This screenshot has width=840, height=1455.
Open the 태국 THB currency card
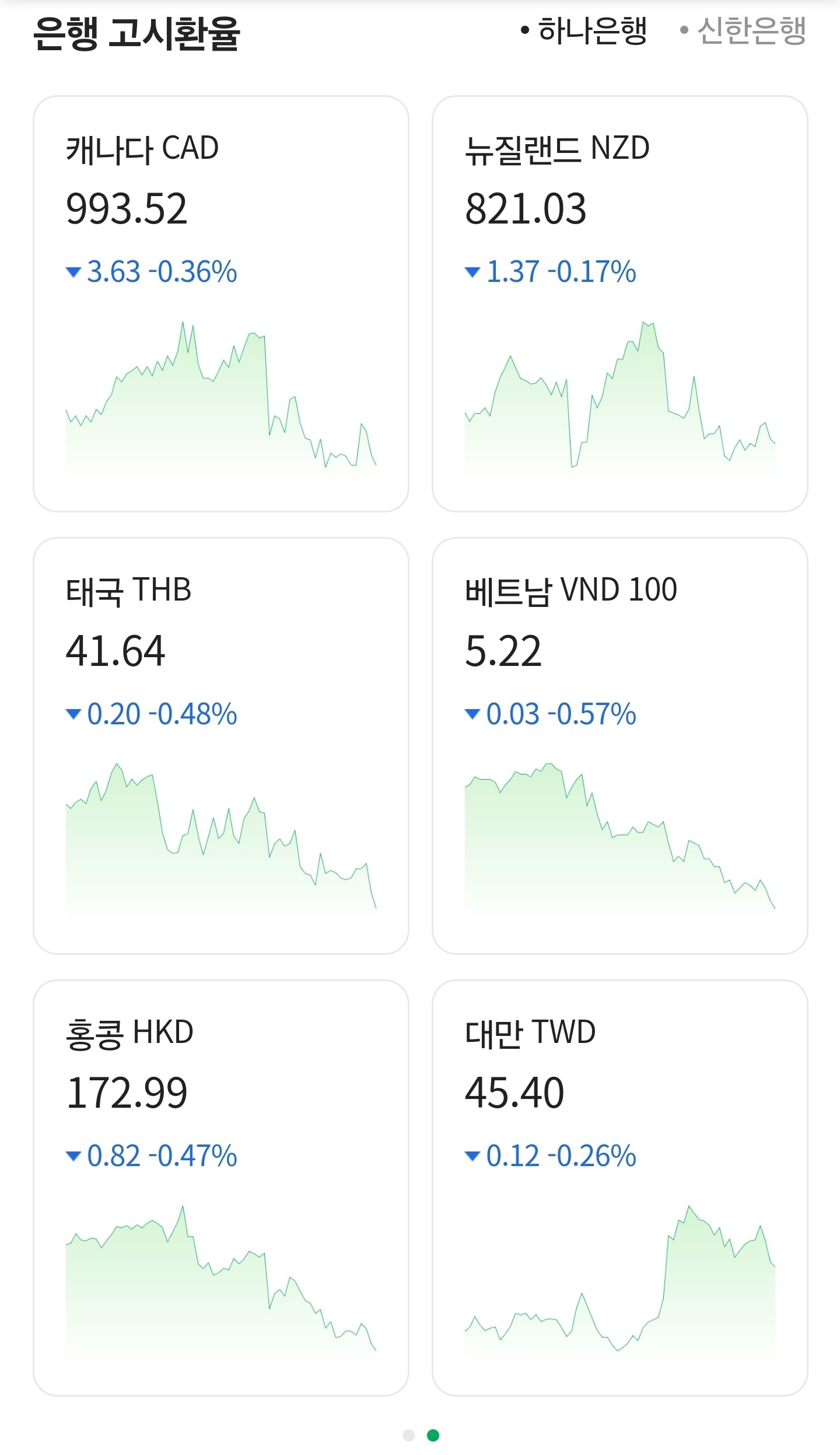[221, 745]
